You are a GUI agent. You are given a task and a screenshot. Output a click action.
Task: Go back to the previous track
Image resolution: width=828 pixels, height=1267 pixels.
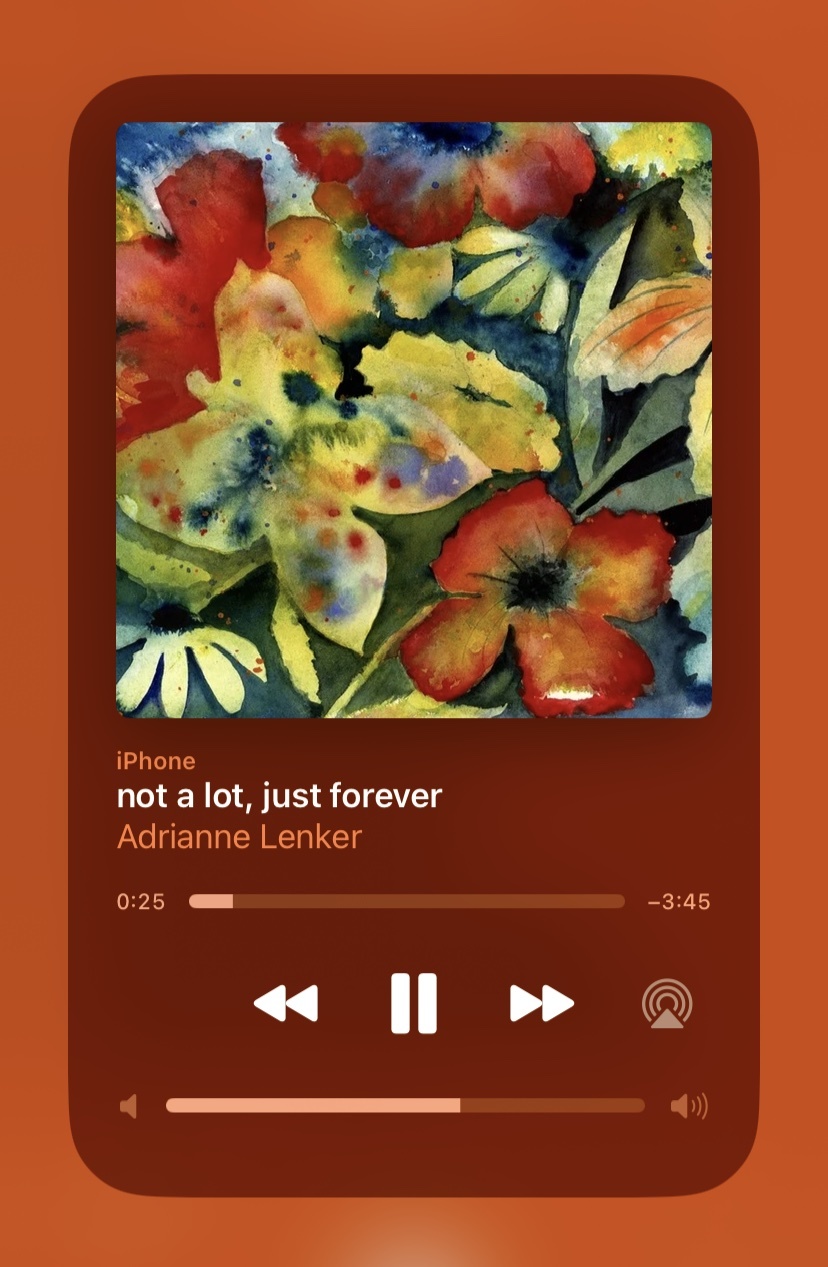[x=286, y=1003]
